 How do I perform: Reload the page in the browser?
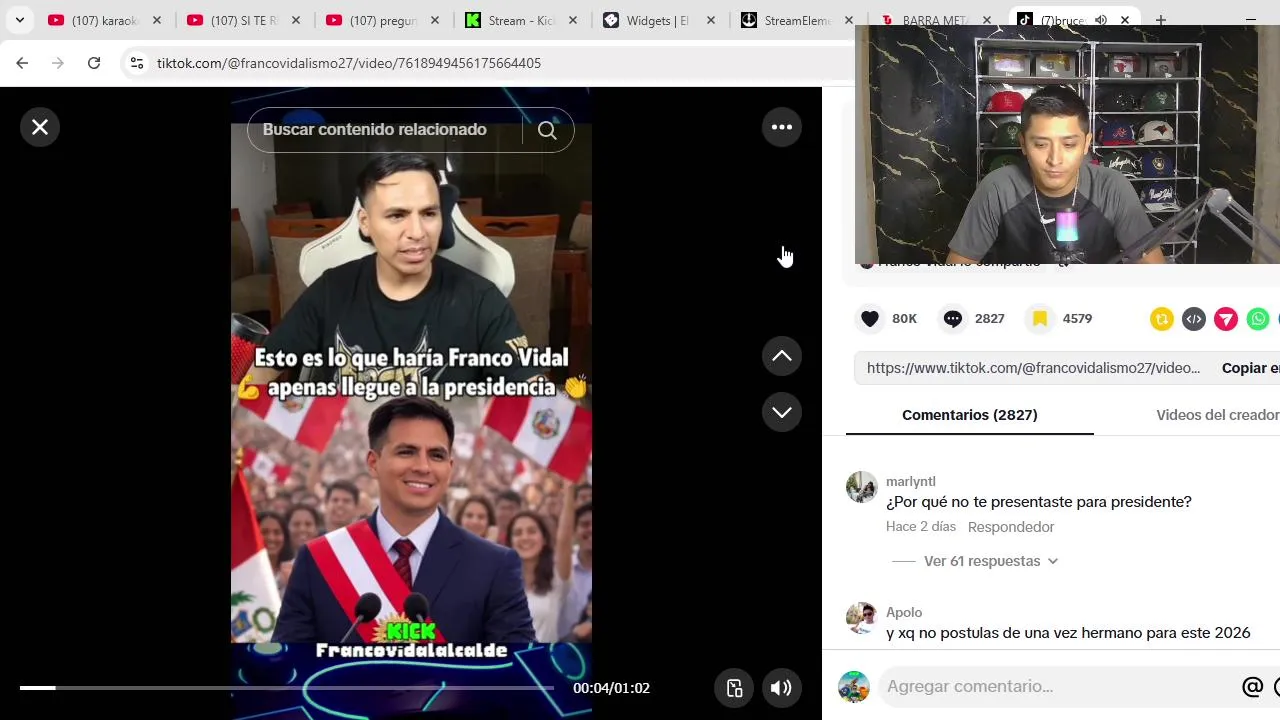(x=94, y=63)
